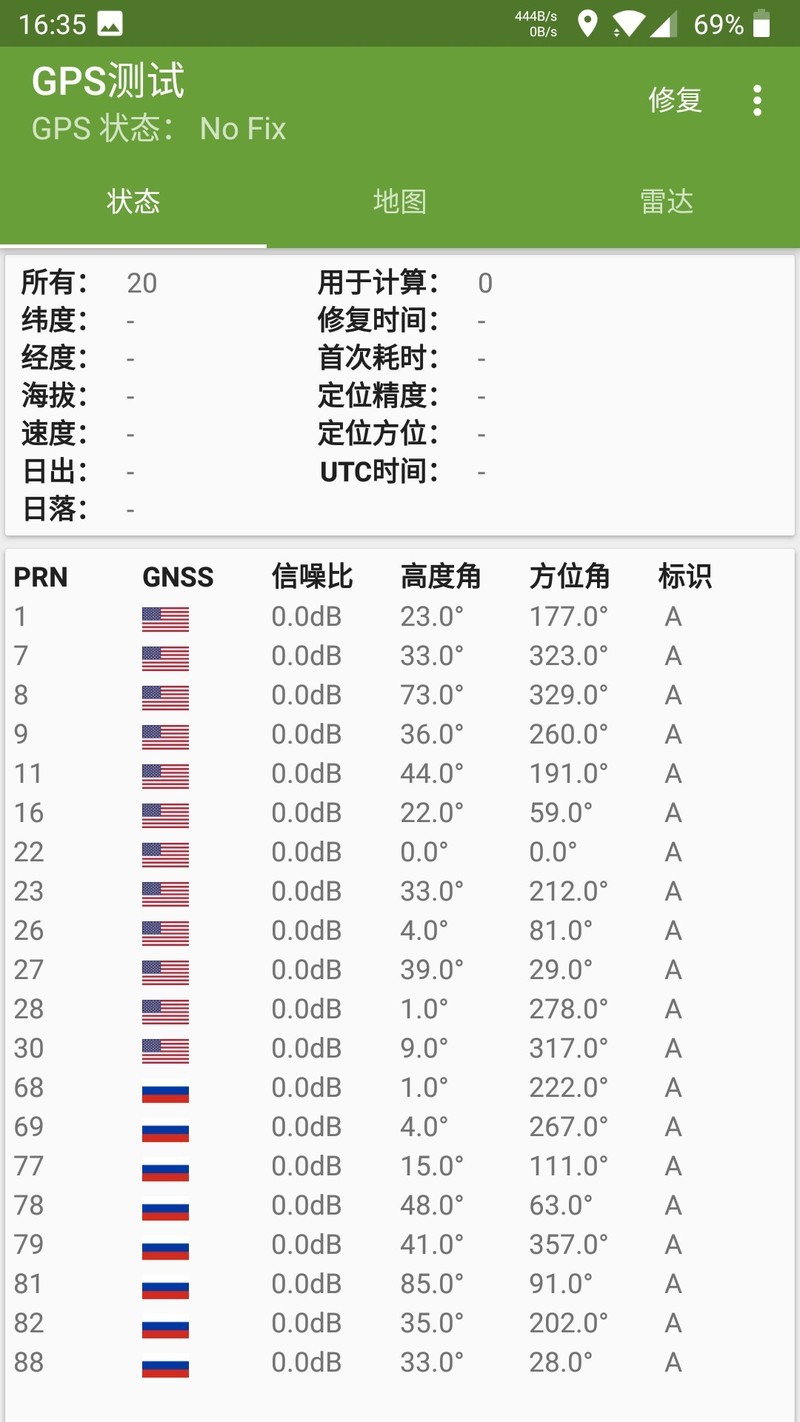
Task: Select the satellite row for PRN 81
Action: click(x=400, y=1286)
